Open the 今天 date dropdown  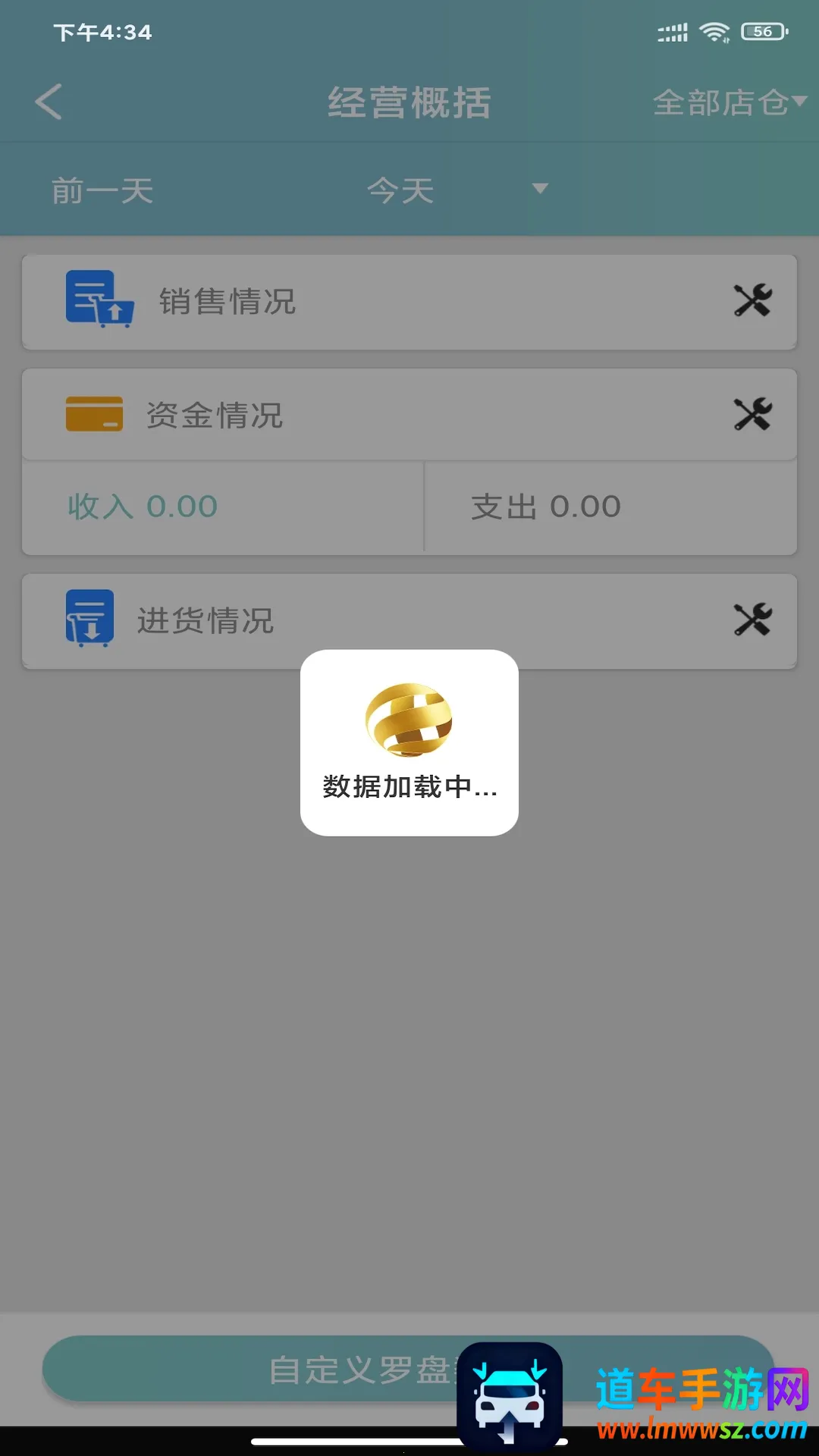455,190
